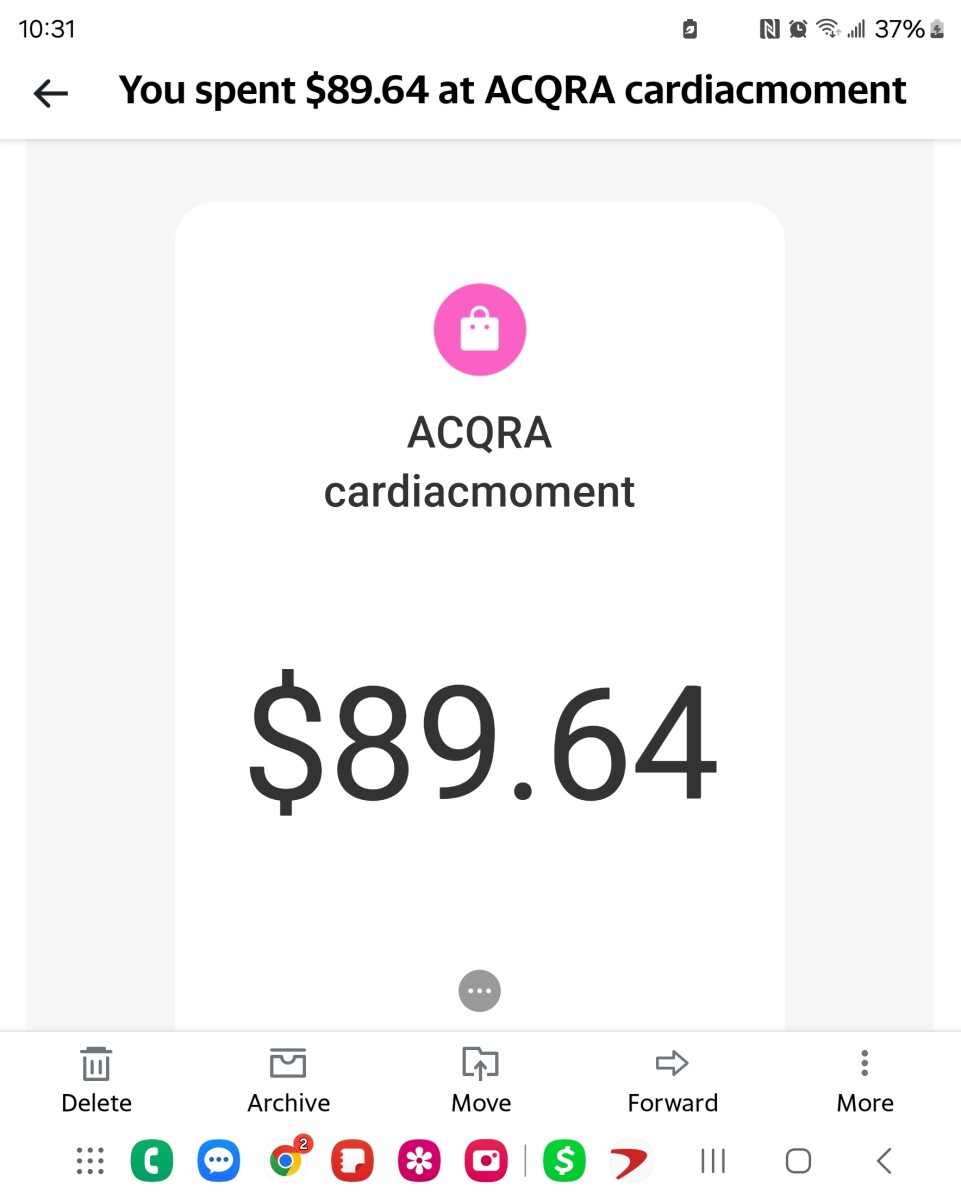Launch the Phone app from taskbar
This screenshot has height=1200, width=961.
click(151, 1161)
